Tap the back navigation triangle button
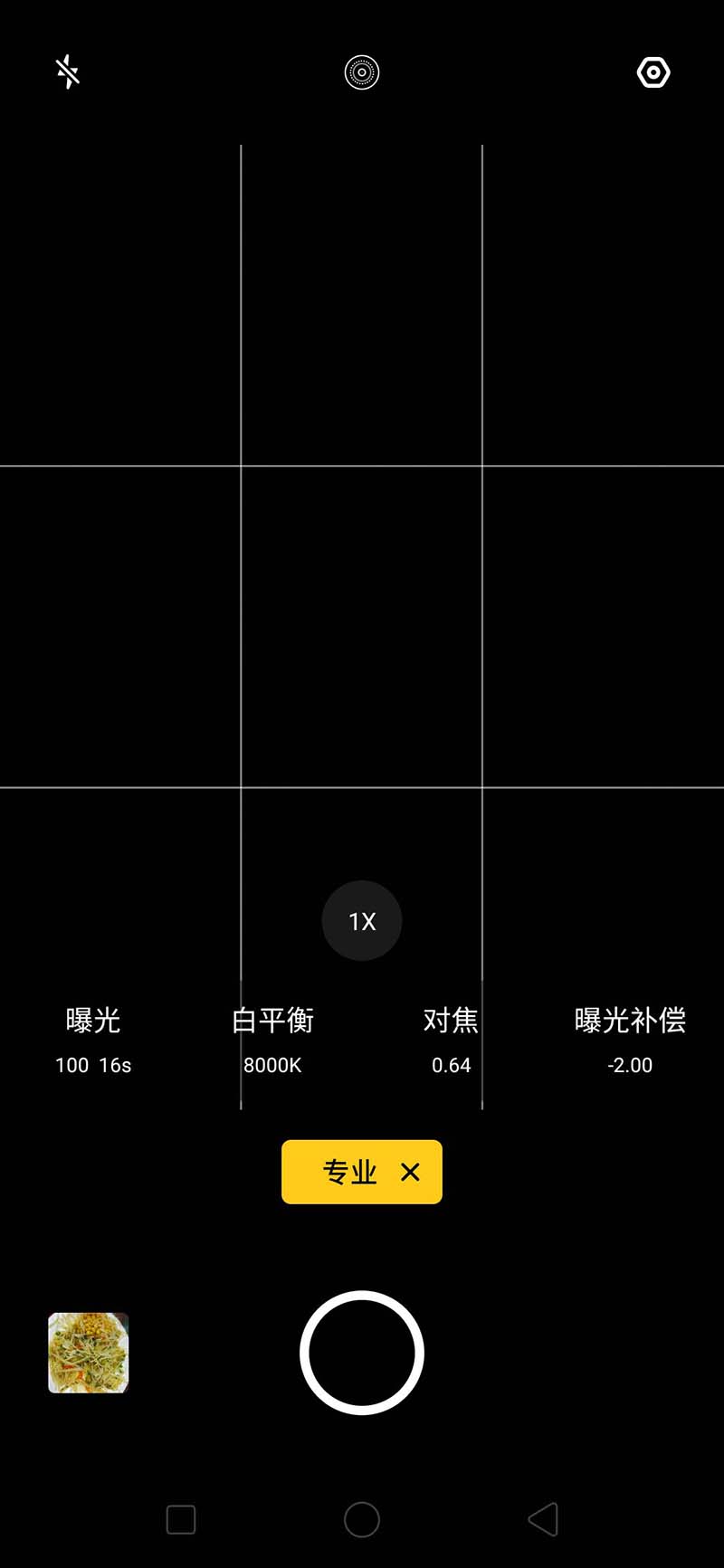Screen dimensions: 724x1568 542,1520
